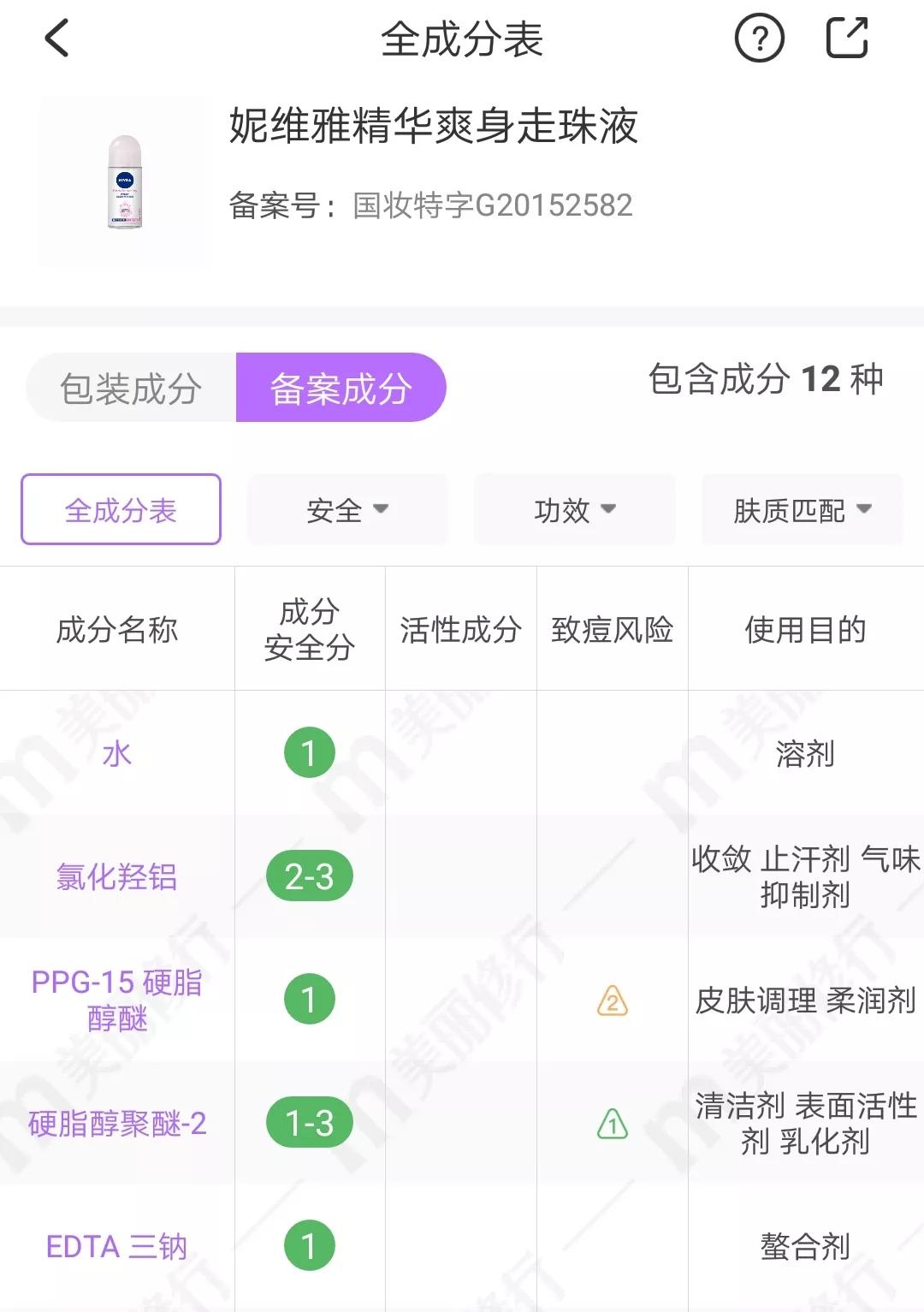
Task: Tap the level 1 acne risk icon for 硬脂醇聚醚-2
Action: [611, 1121]
